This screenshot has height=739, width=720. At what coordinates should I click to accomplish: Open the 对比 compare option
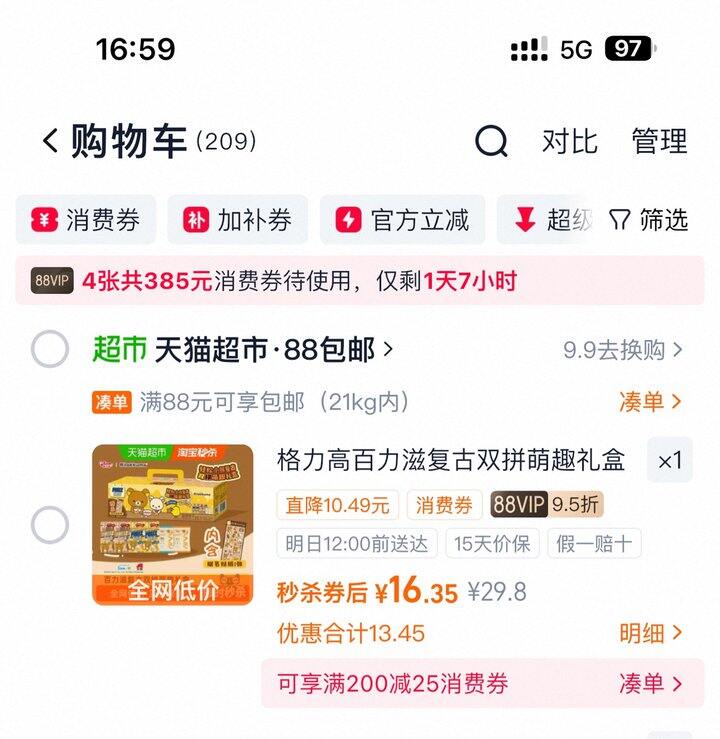[x=569, y=142]
